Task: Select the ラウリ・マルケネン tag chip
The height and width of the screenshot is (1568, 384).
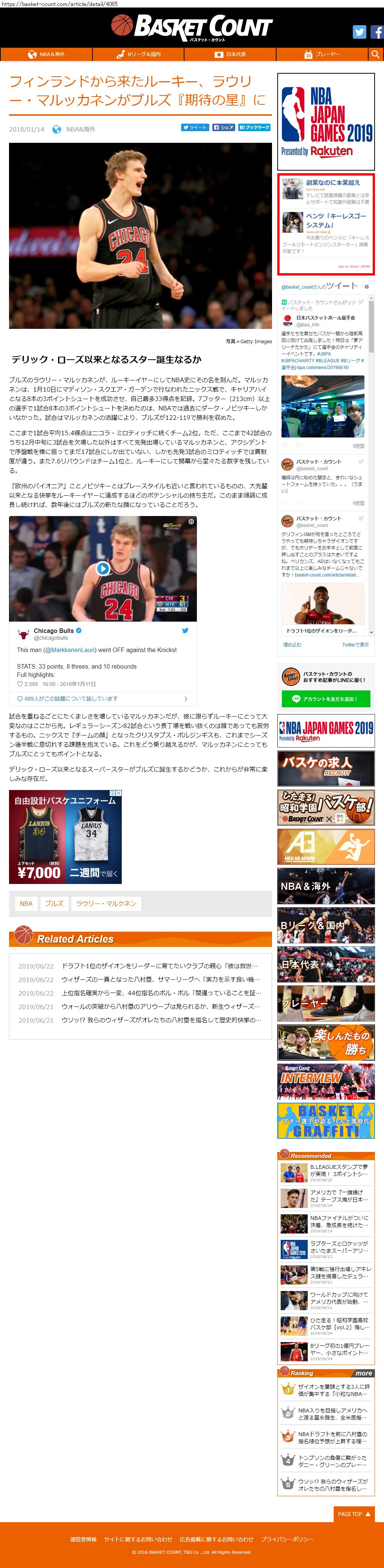Action: tap(106, 903)
